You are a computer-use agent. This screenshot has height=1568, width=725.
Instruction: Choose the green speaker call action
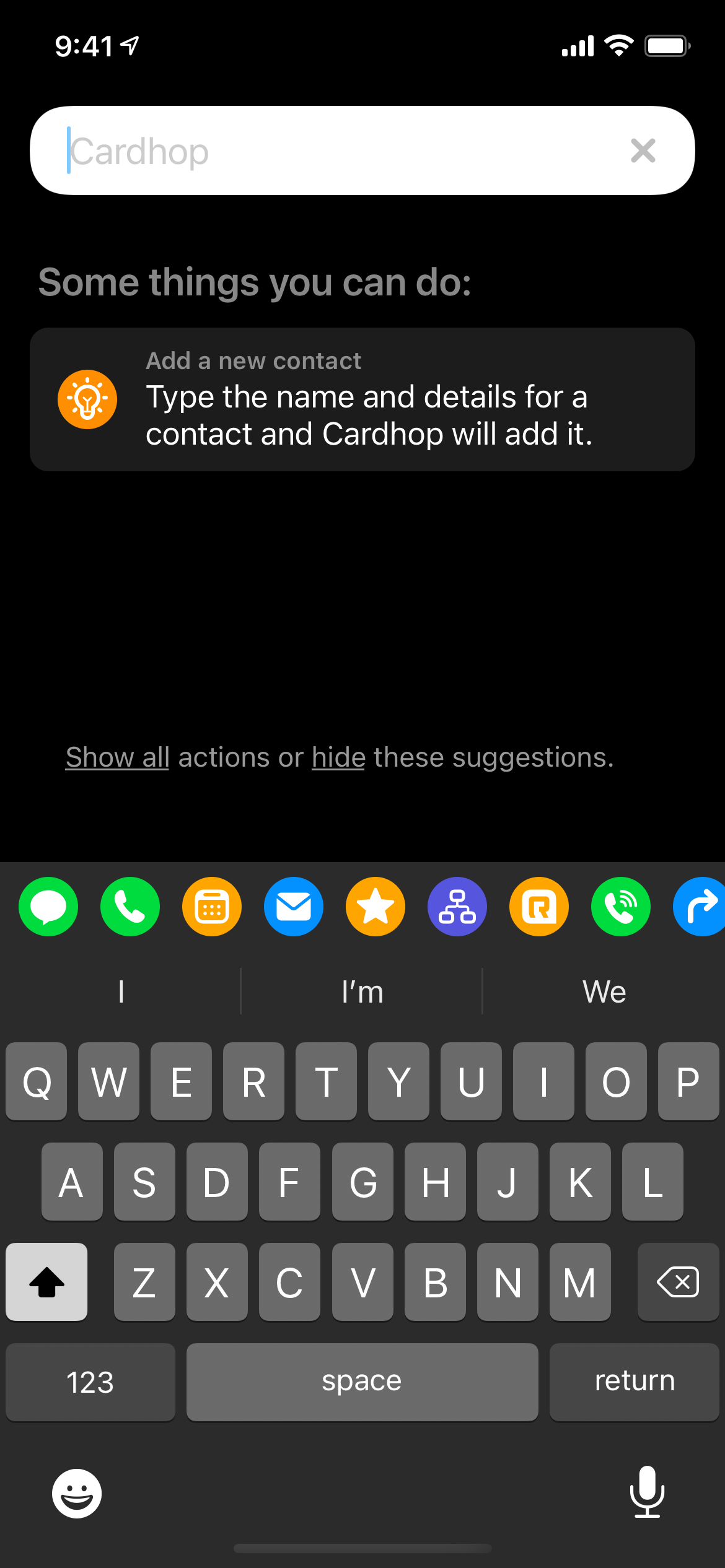621,907
